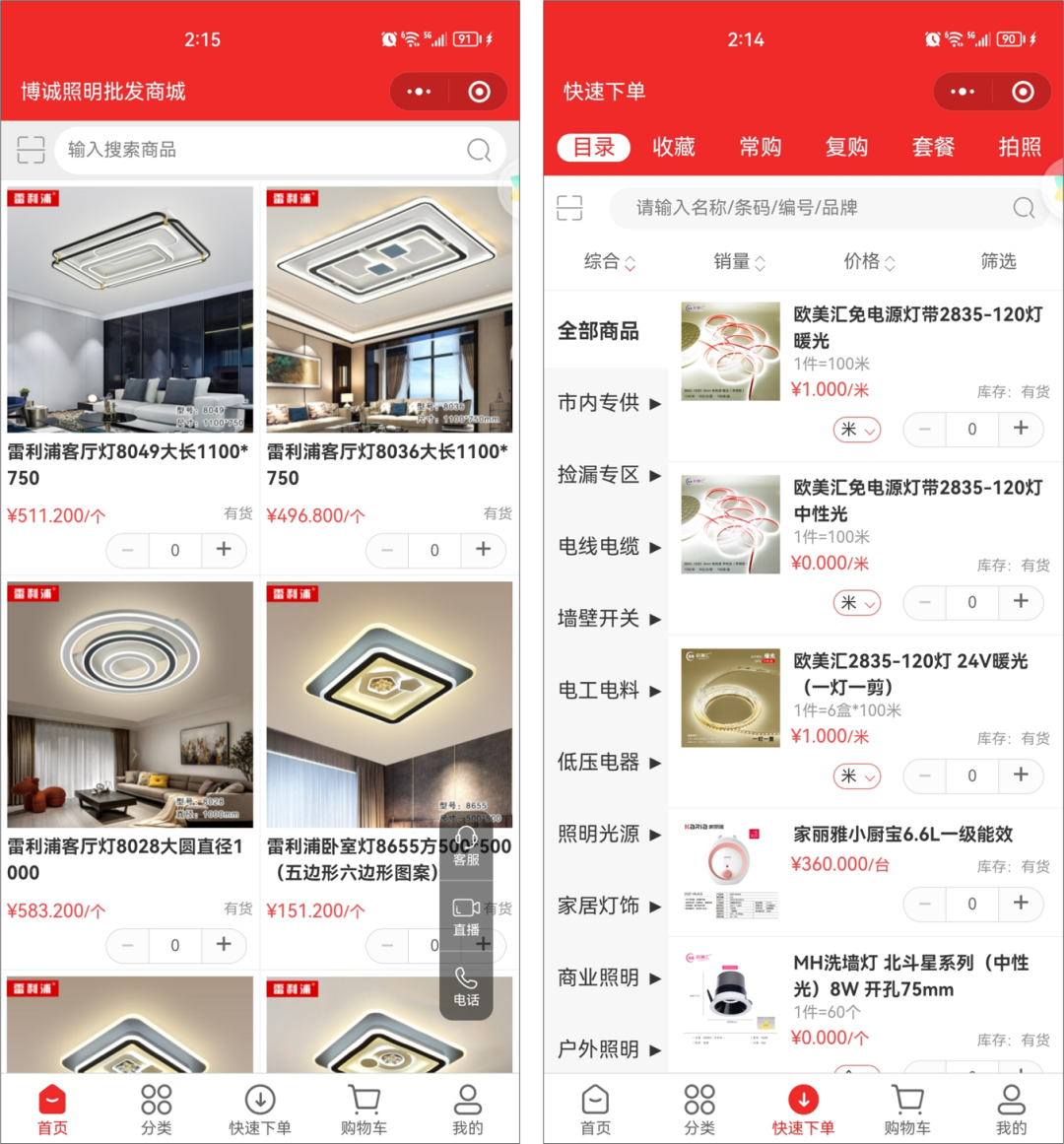
Task: Expand the 电线电缆 category
Action: 608,547
